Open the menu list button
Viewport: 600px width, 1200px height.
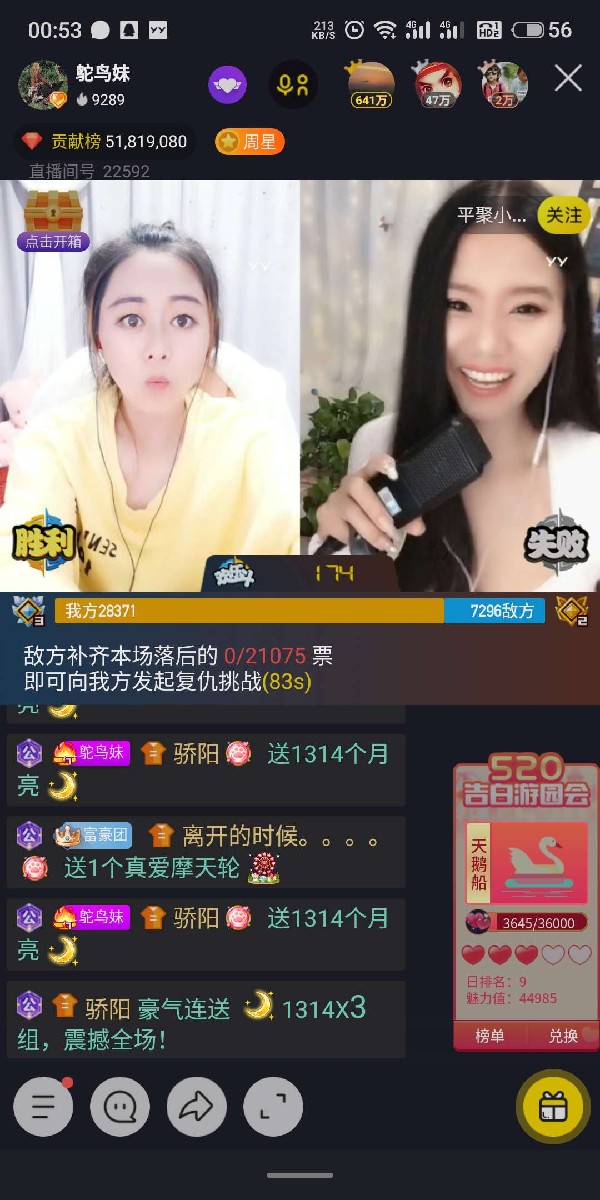(x=43, y=1107)
